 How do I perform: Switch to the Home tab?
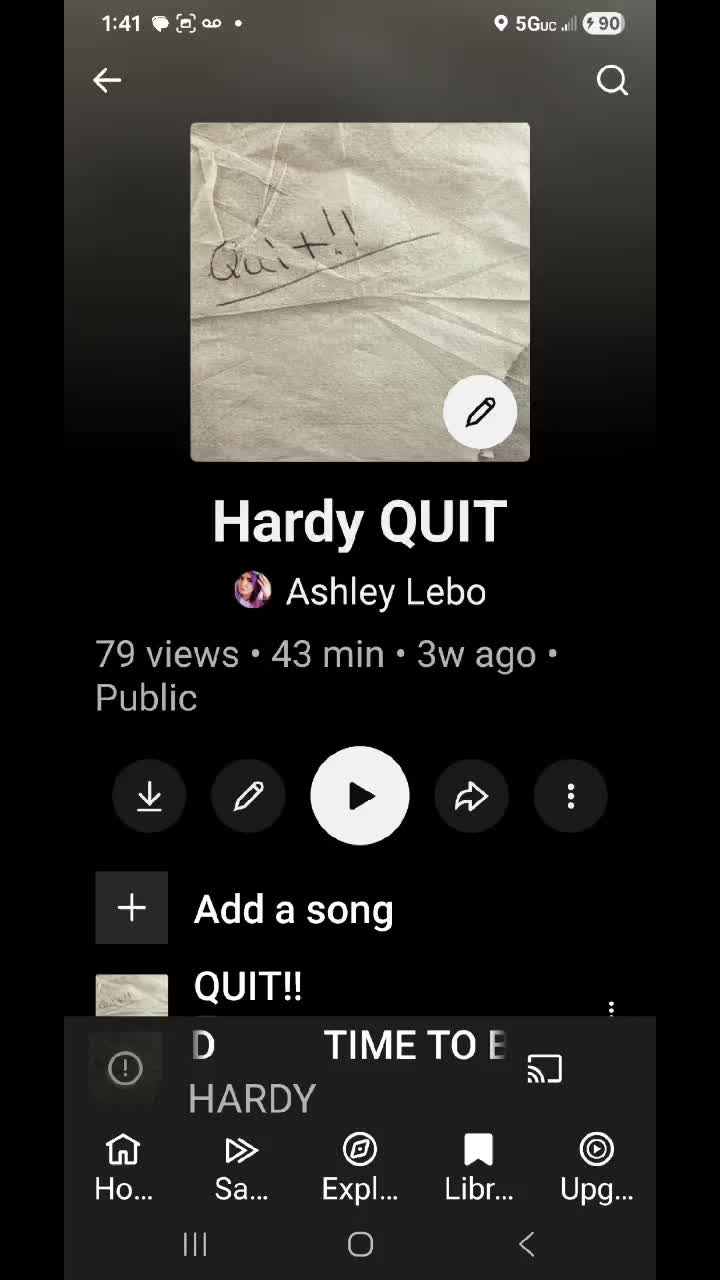(x=124, y=1167)
